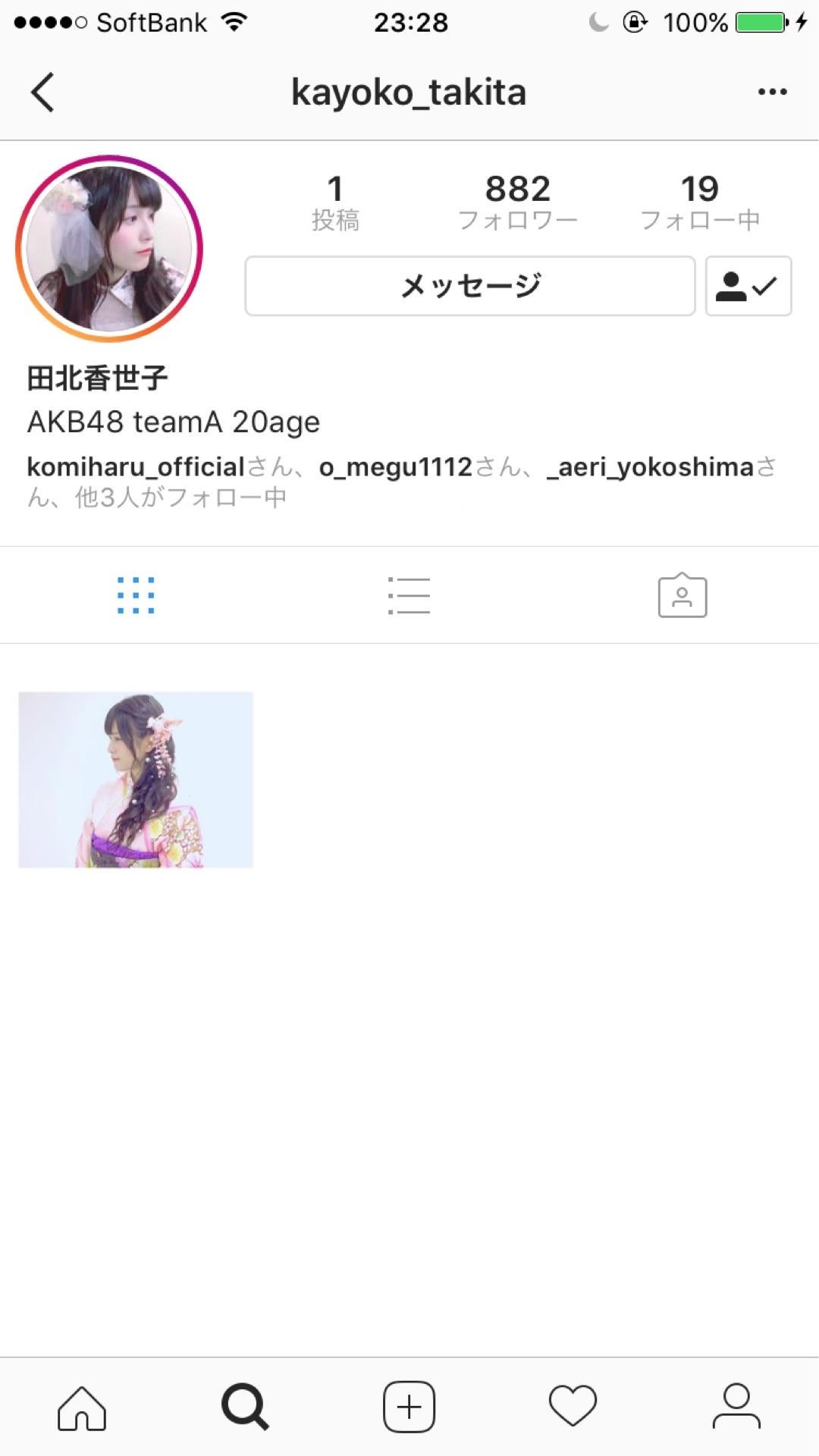Image resolution: width=819 pixels, height=1456 pixels.
Task: Switch to tagged photos tab
Action: (682, 595)
